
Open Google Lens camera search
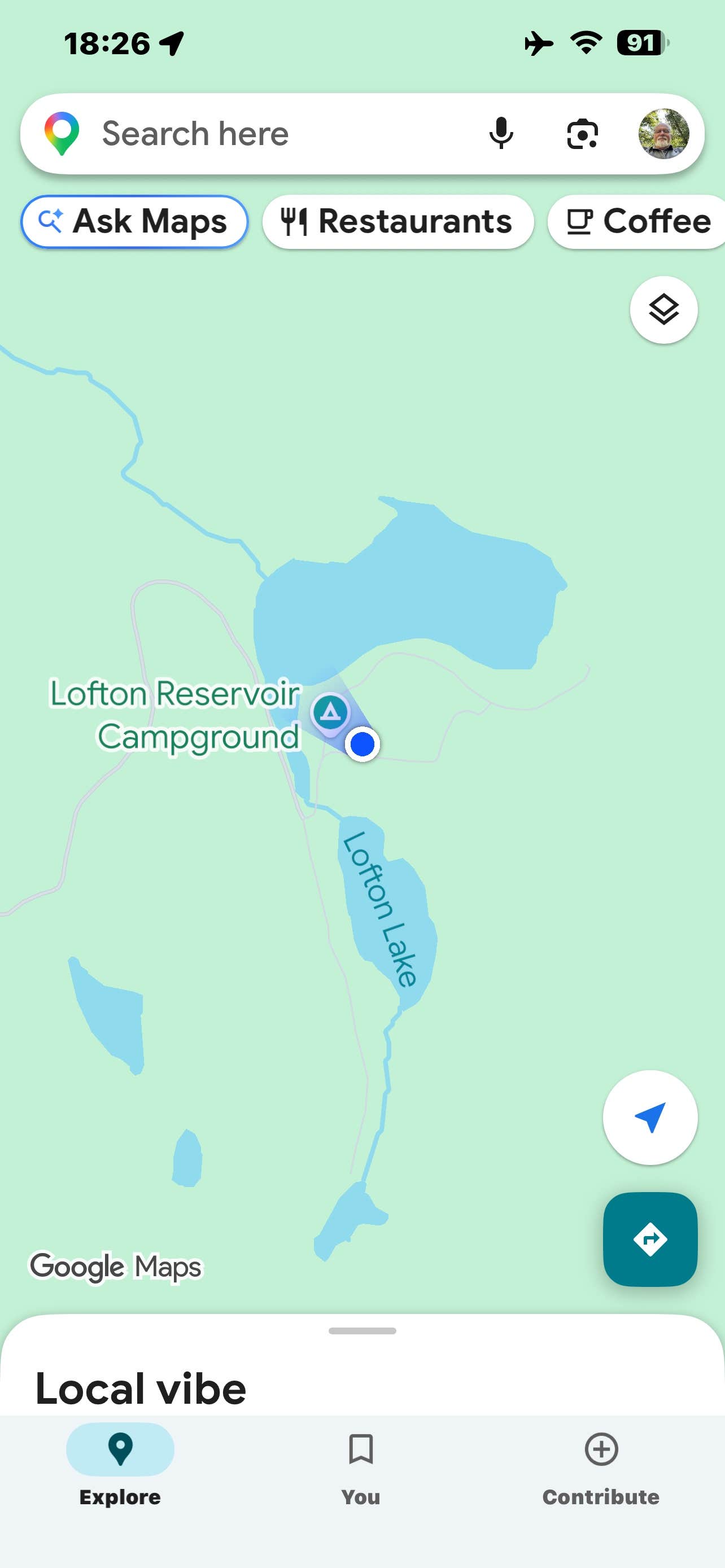click(x=582, y=133)
